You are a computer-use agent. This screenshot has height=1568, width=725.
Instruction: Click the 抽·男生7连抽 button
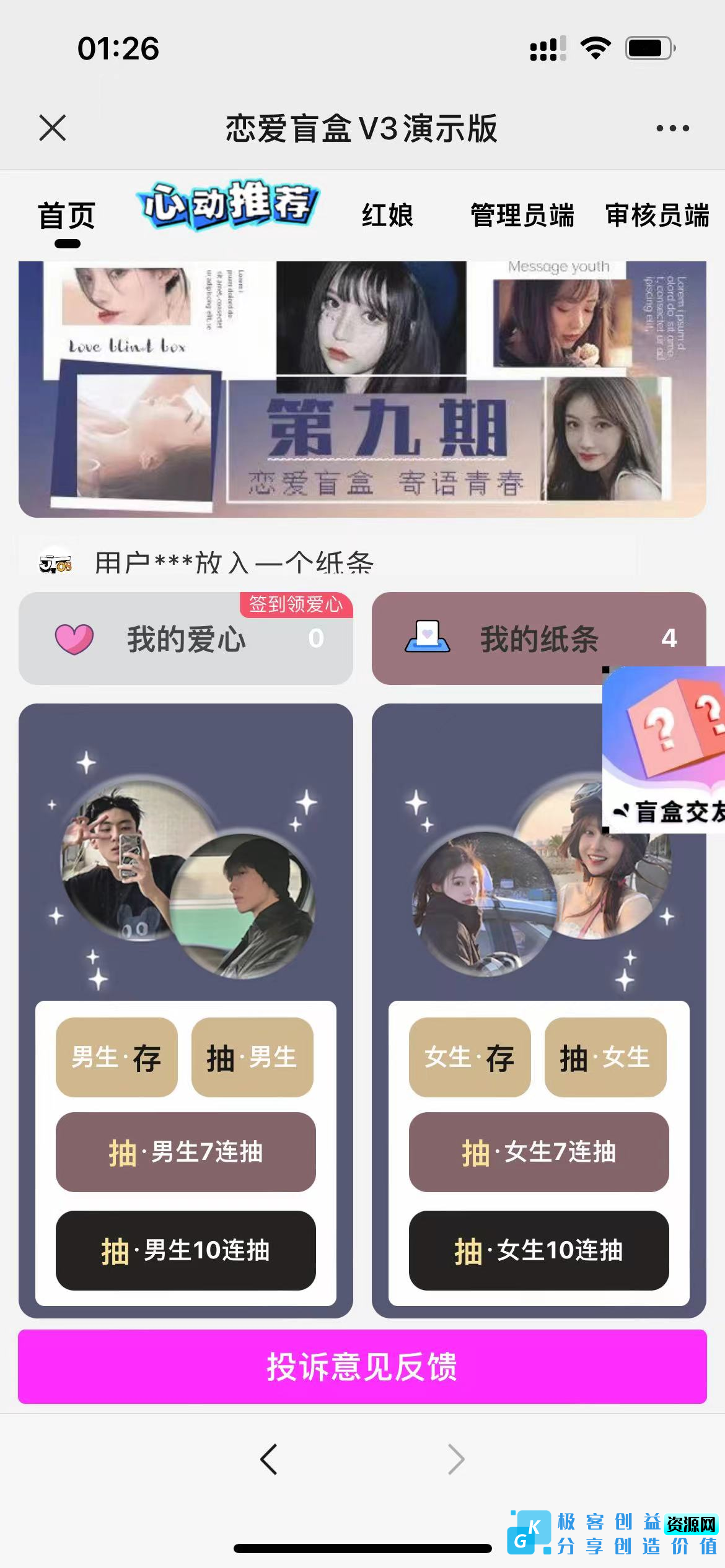point(186,1152)
